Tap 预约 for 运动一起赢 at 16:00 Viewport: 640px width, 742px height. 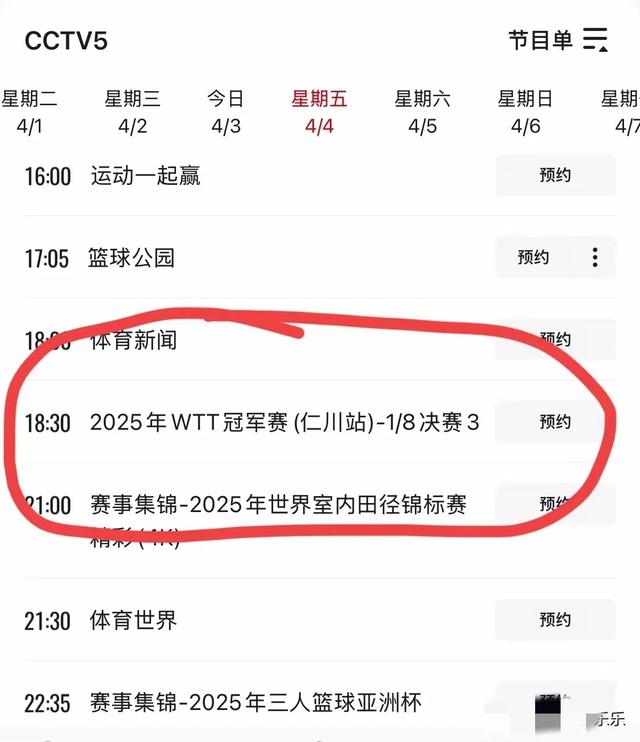(555, 175)
